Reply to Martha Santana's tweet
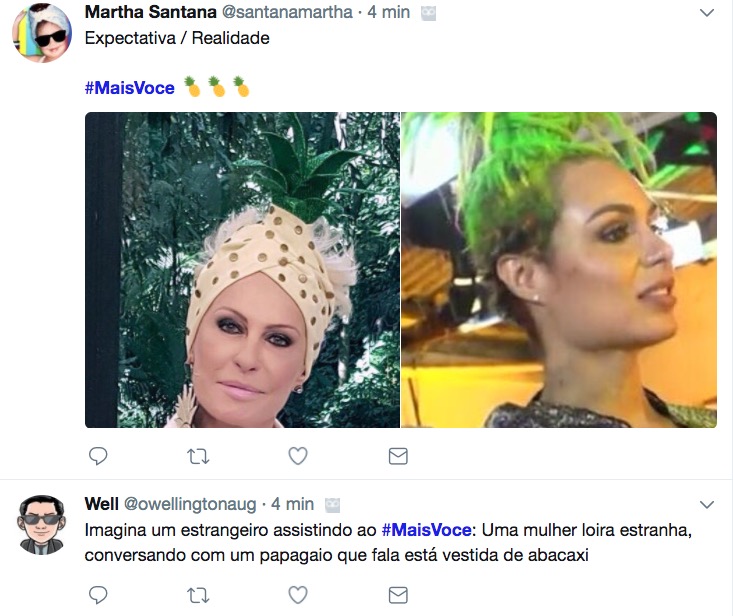 point(98,456)
